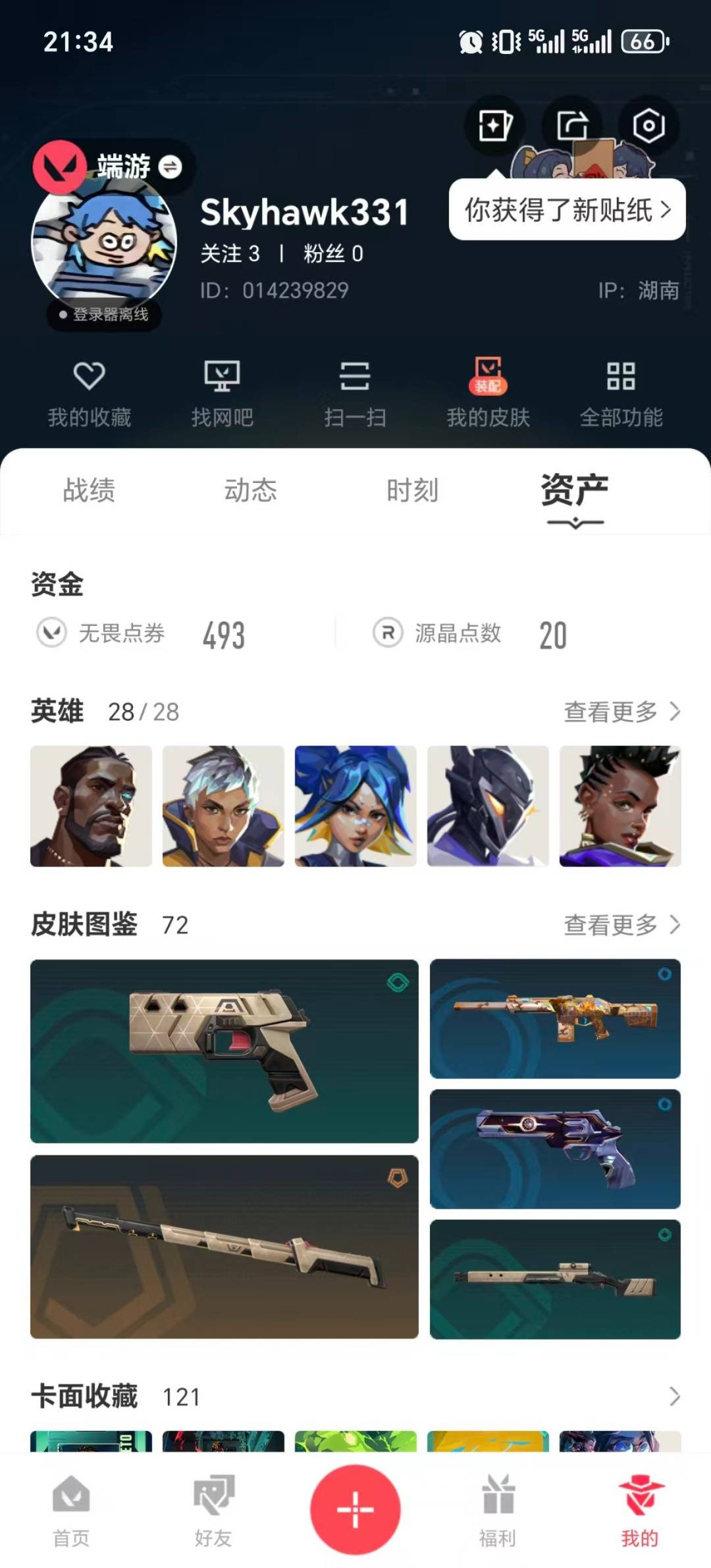Expand the 卡面收藏 card collection chevron

674,1396
